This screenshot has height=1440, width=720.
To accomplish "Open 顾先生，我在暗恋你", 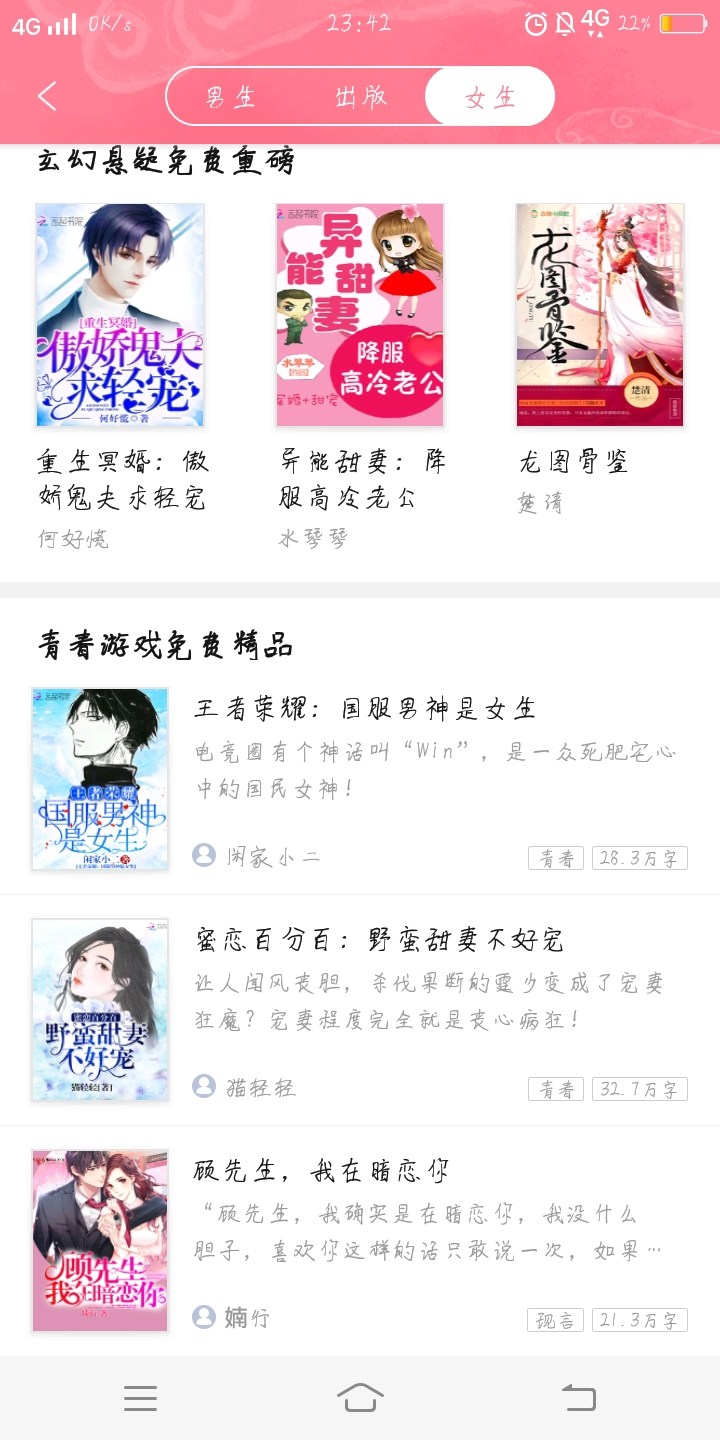I will click(x=322, y=1171).
